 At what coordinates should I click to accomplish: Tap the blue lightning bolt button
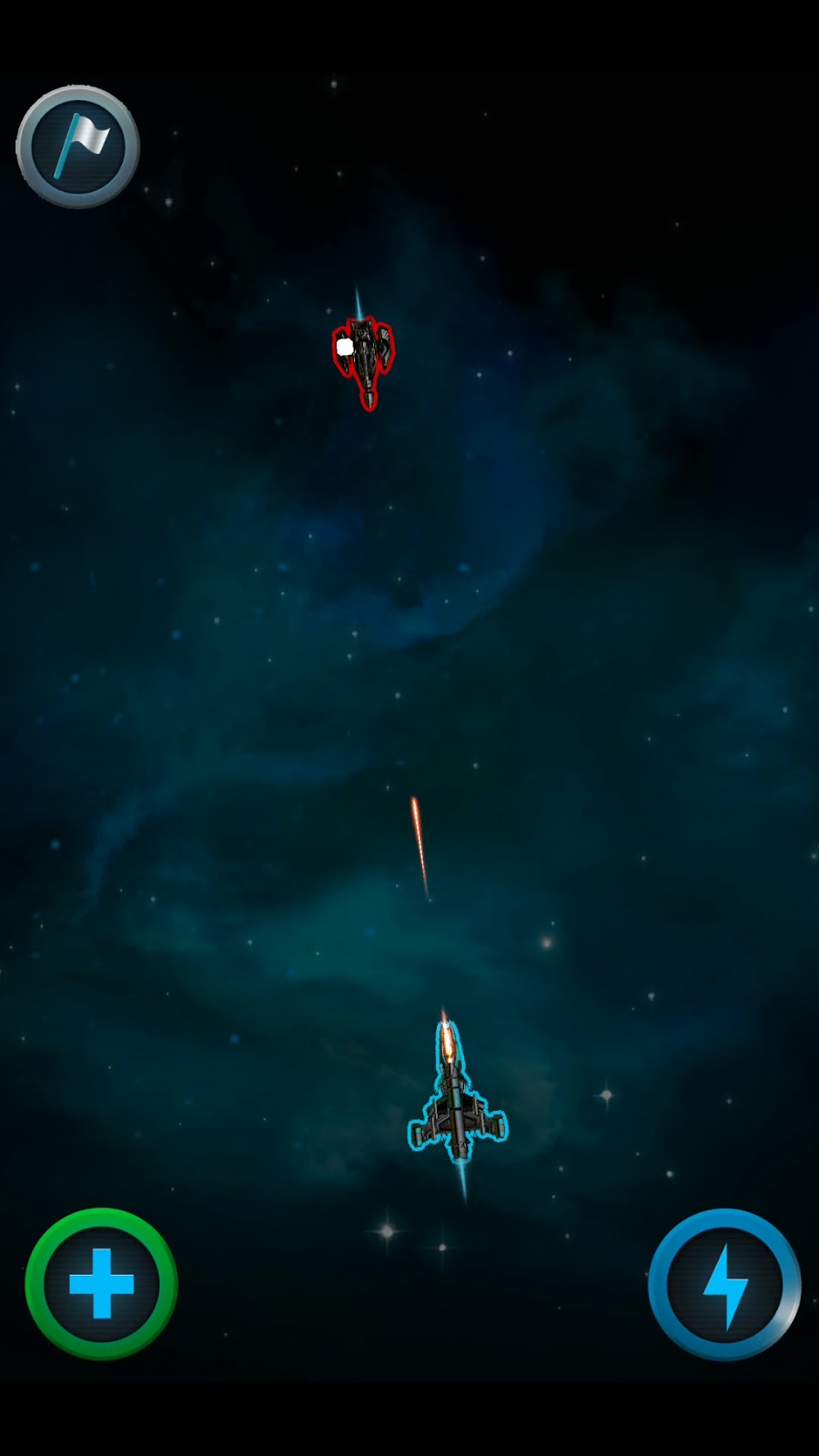(x=724, y=1285)
